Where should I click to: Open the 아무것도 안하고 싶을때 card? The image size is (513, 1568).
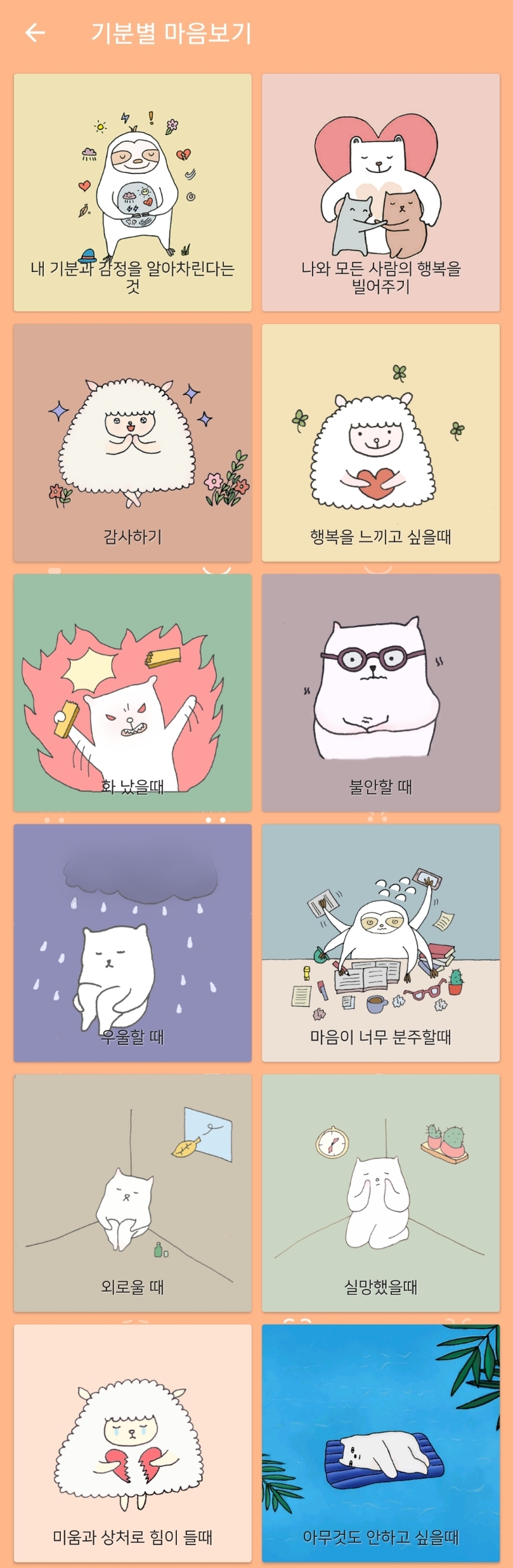click(380, 1442)
